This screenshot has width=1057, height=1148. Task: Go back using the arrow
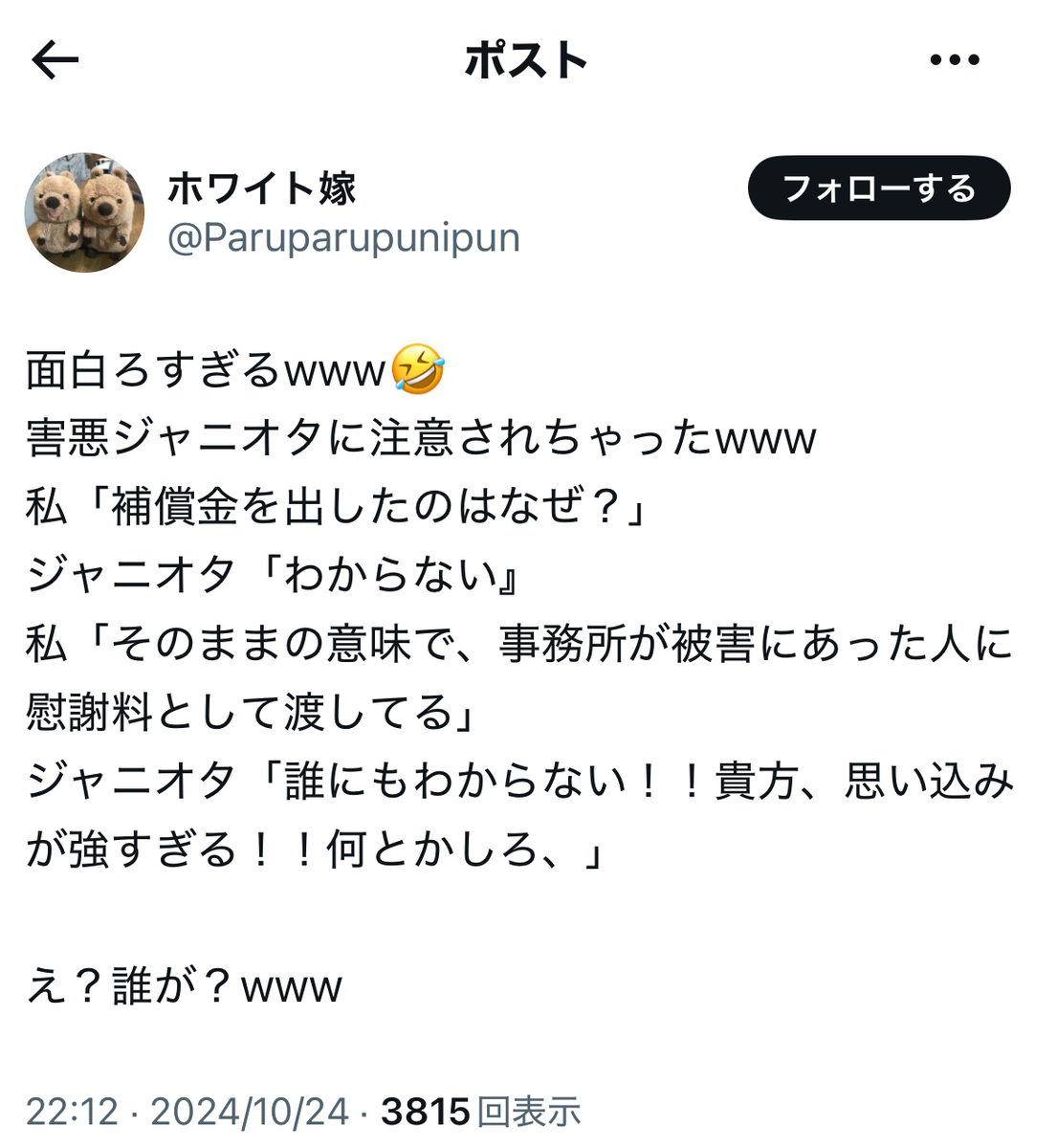(55, 60)
